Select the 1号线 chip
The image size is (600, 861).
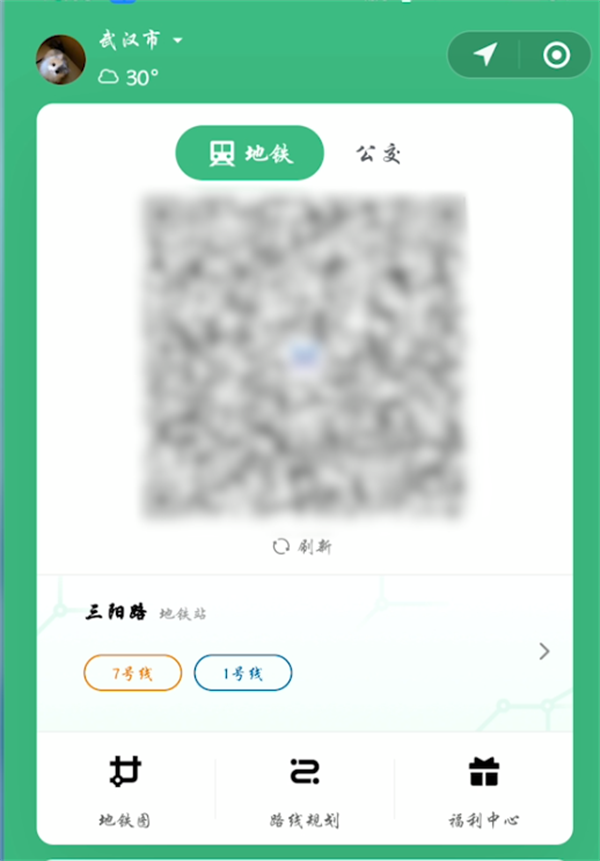[242, 673]
